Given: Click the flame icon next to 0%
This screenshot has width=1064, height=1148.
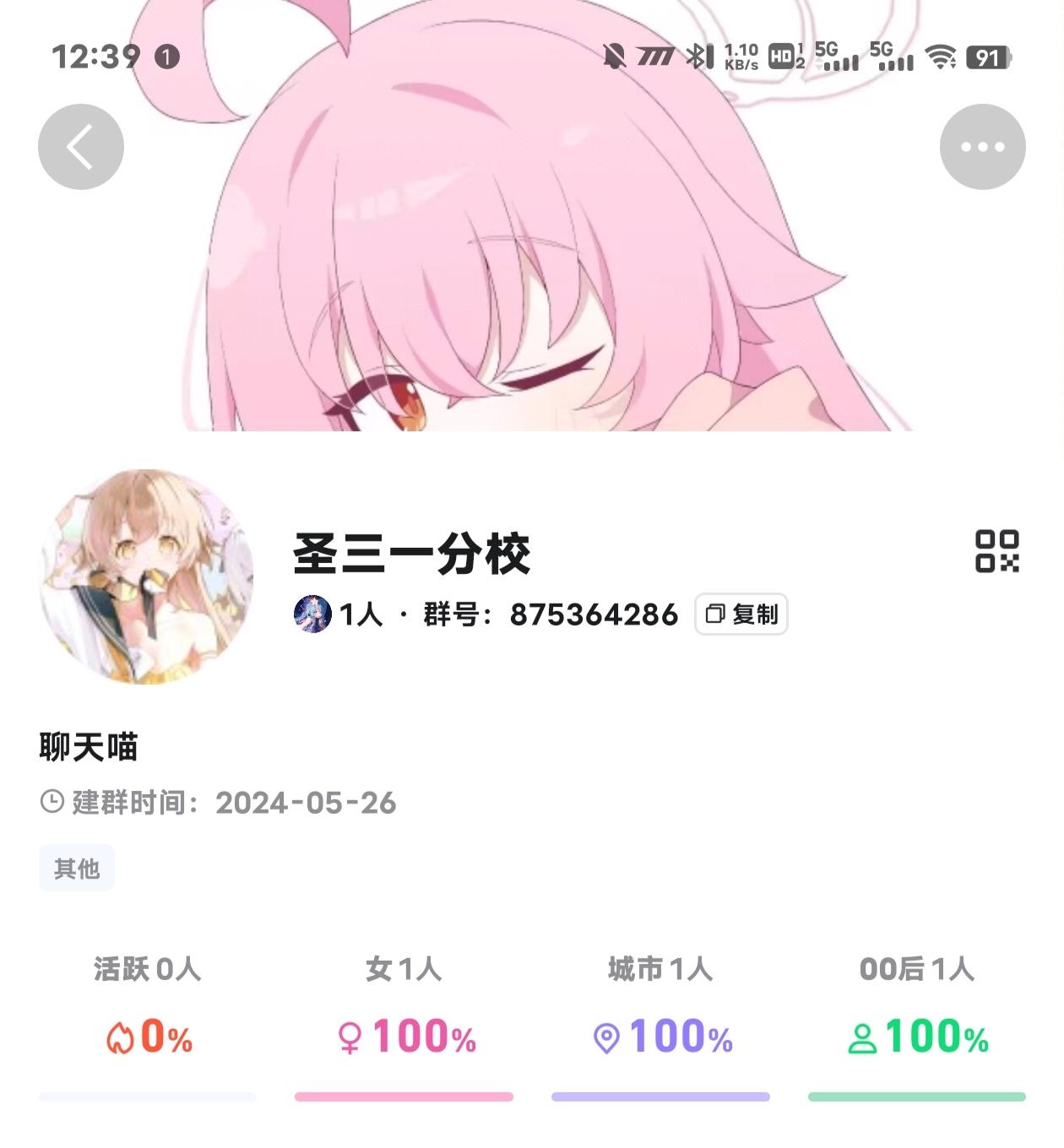Looking at the screenshot, I should [x=122, y=1040].
